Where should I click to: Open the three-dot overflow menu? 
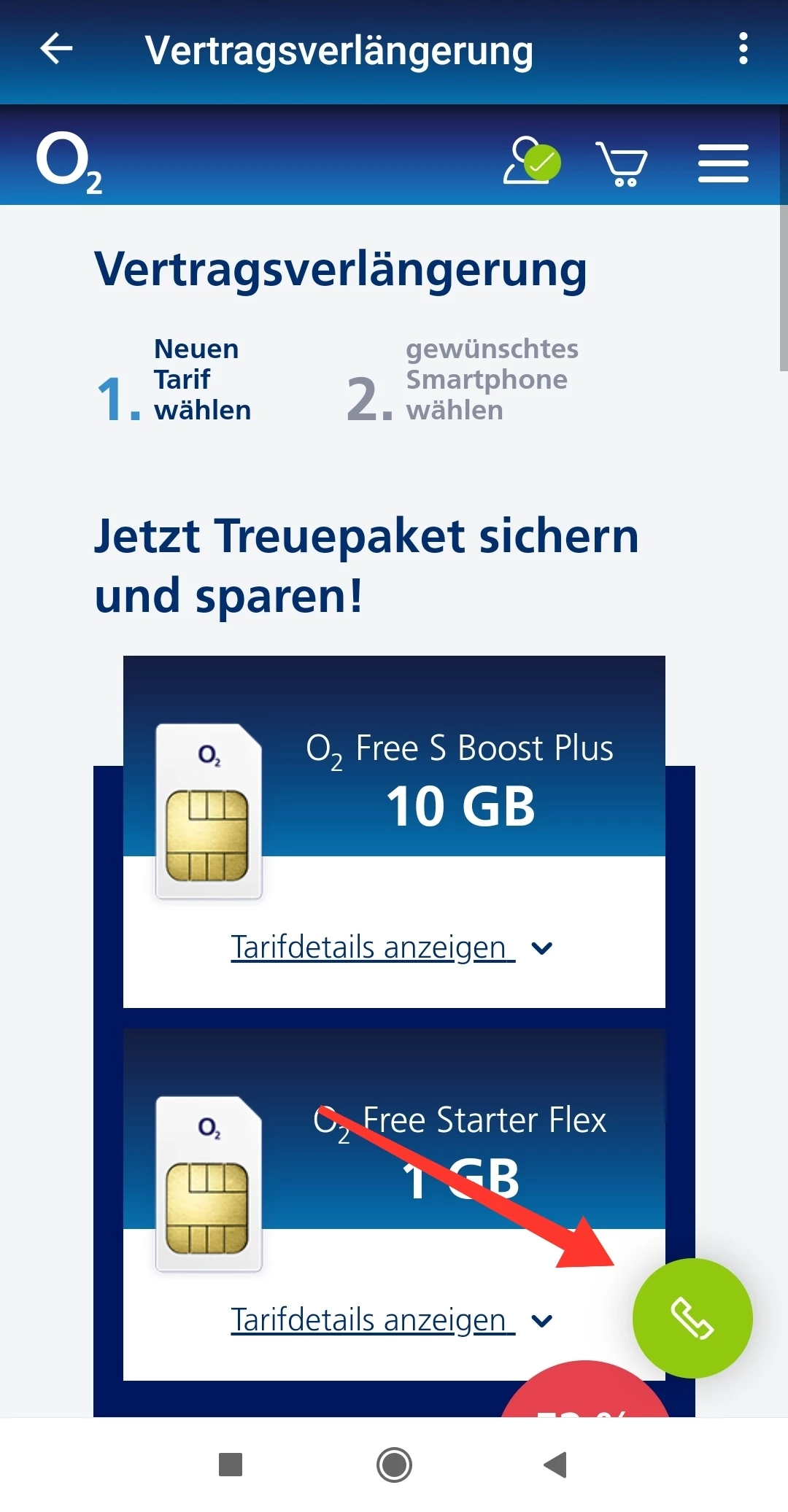coord(743,49)
